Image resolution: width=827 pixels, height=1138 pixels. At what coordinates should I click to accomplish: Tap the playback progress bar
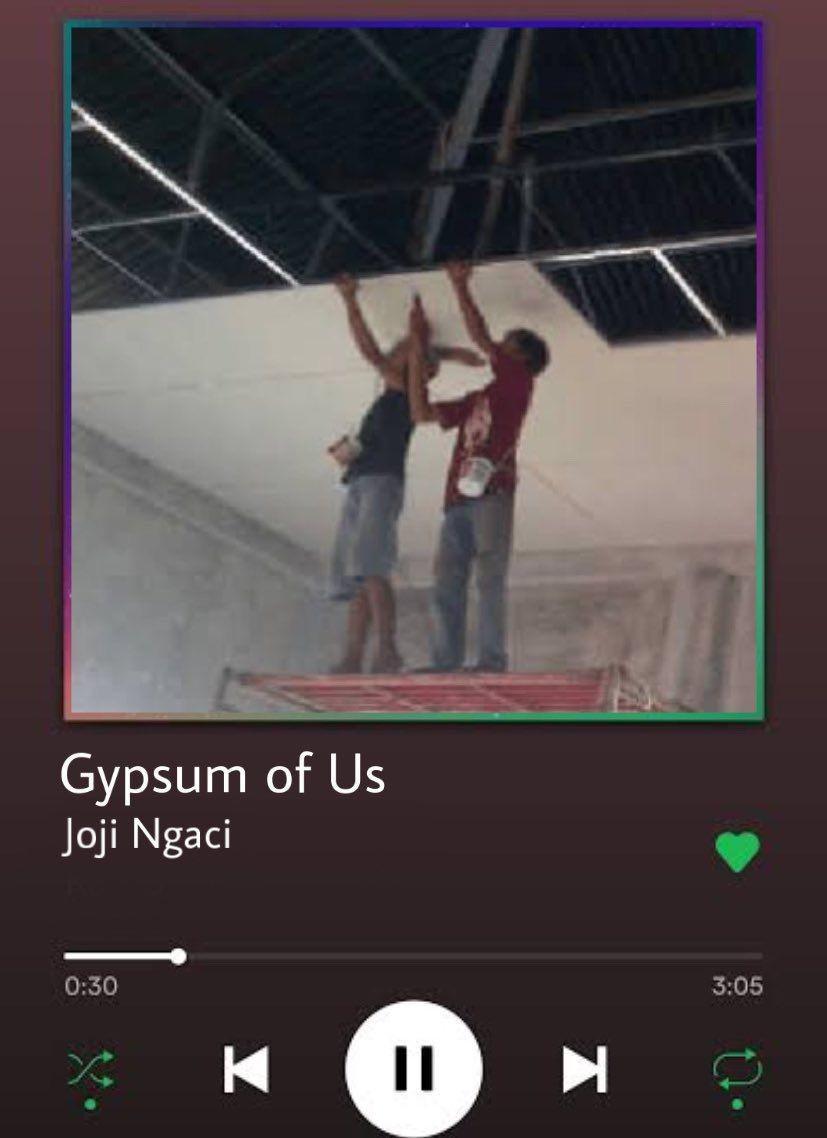click(x=412, y=956)
